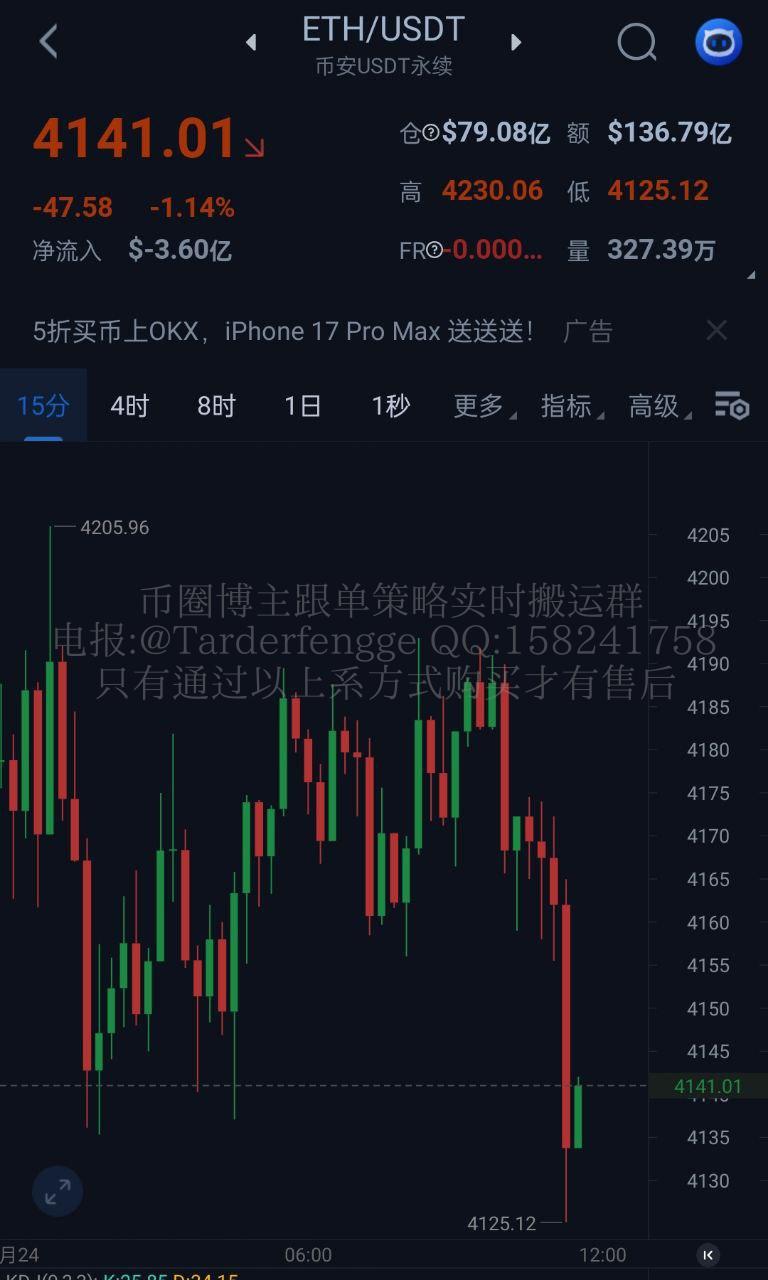Switch to the next trading pair
Screen dimensions: 768x1280
click(x=516, y=42)
